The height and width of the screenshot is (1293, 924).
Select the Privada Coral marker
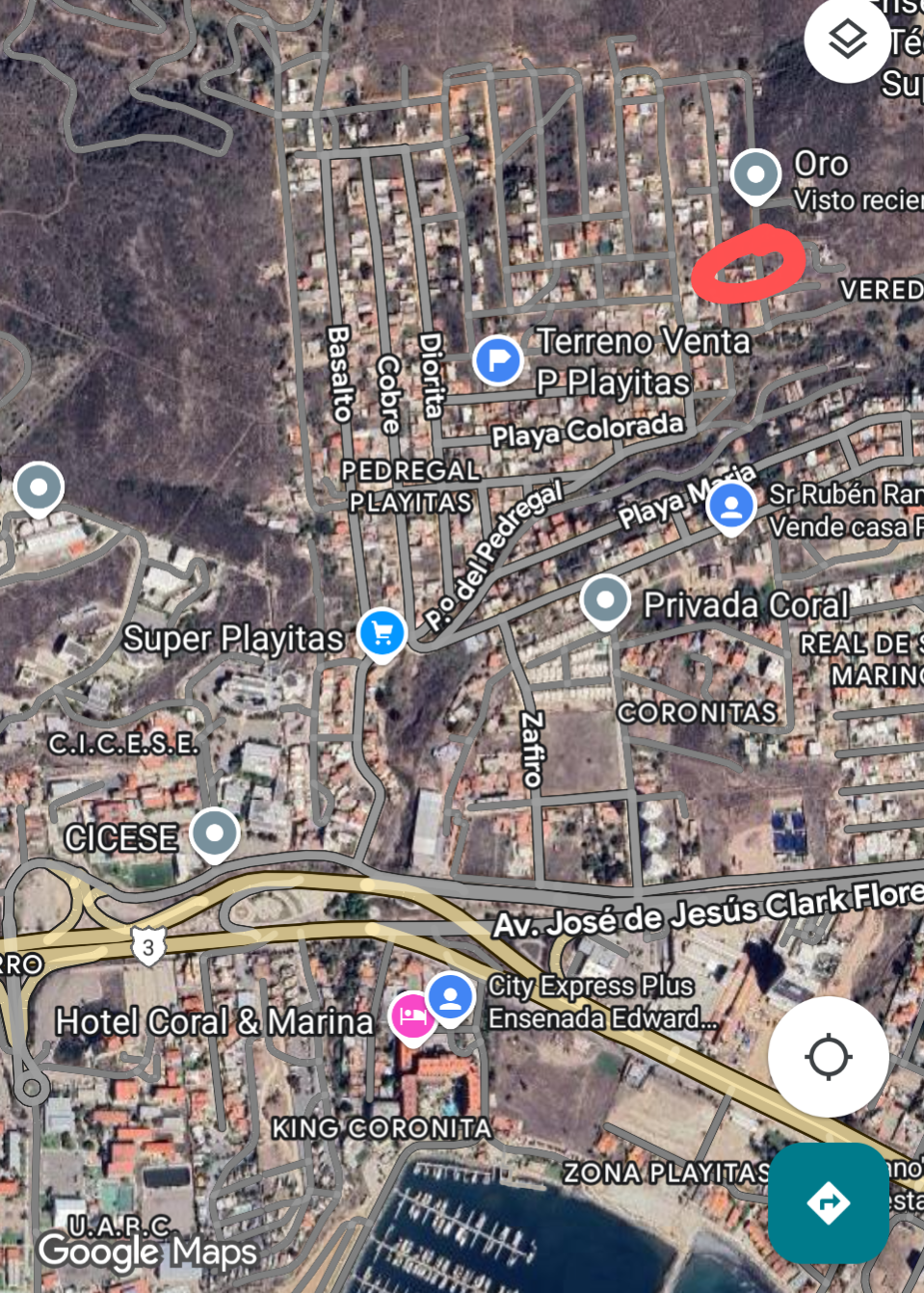(605, 600)
